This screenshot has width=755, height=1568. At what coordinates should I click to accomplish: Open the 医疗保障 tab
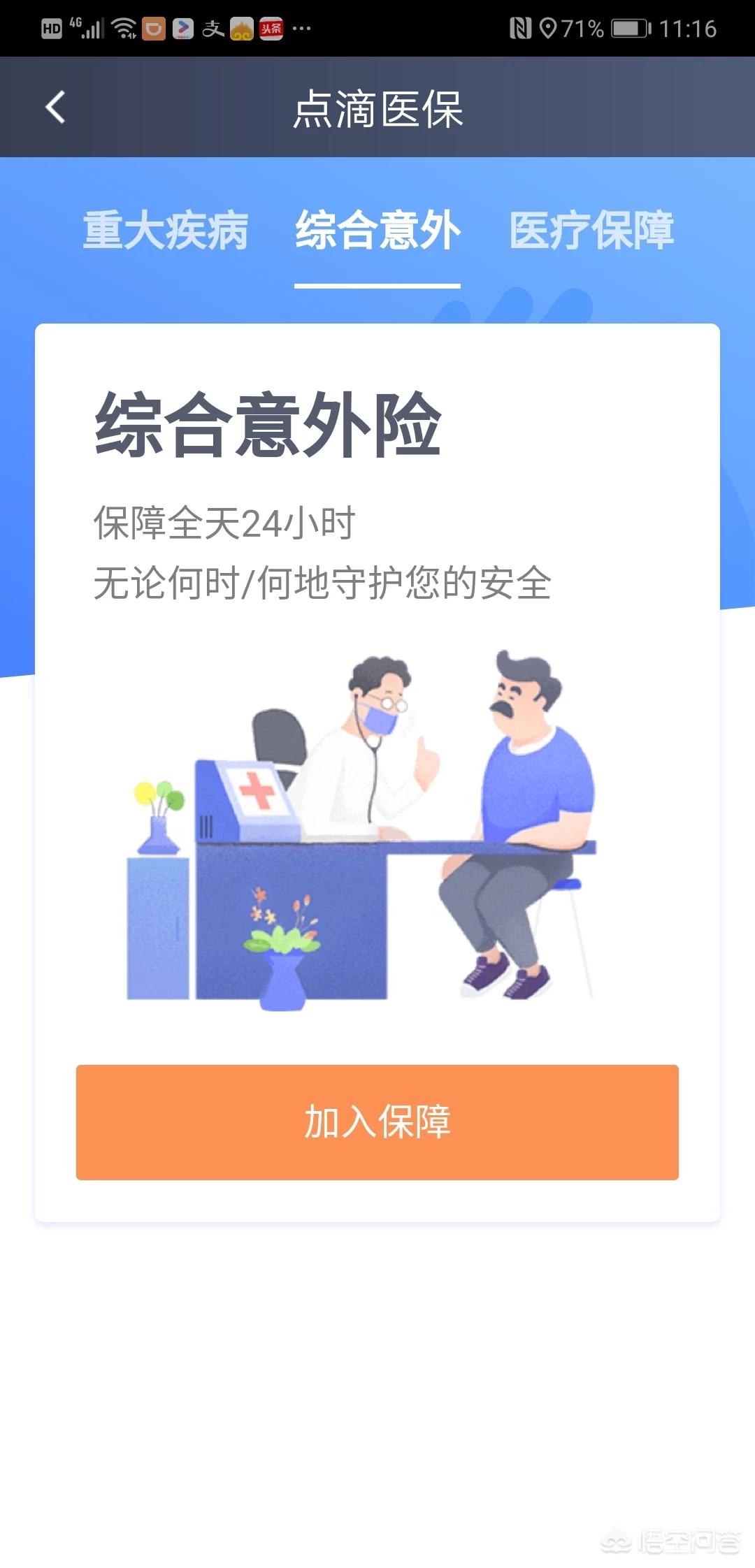591,230
